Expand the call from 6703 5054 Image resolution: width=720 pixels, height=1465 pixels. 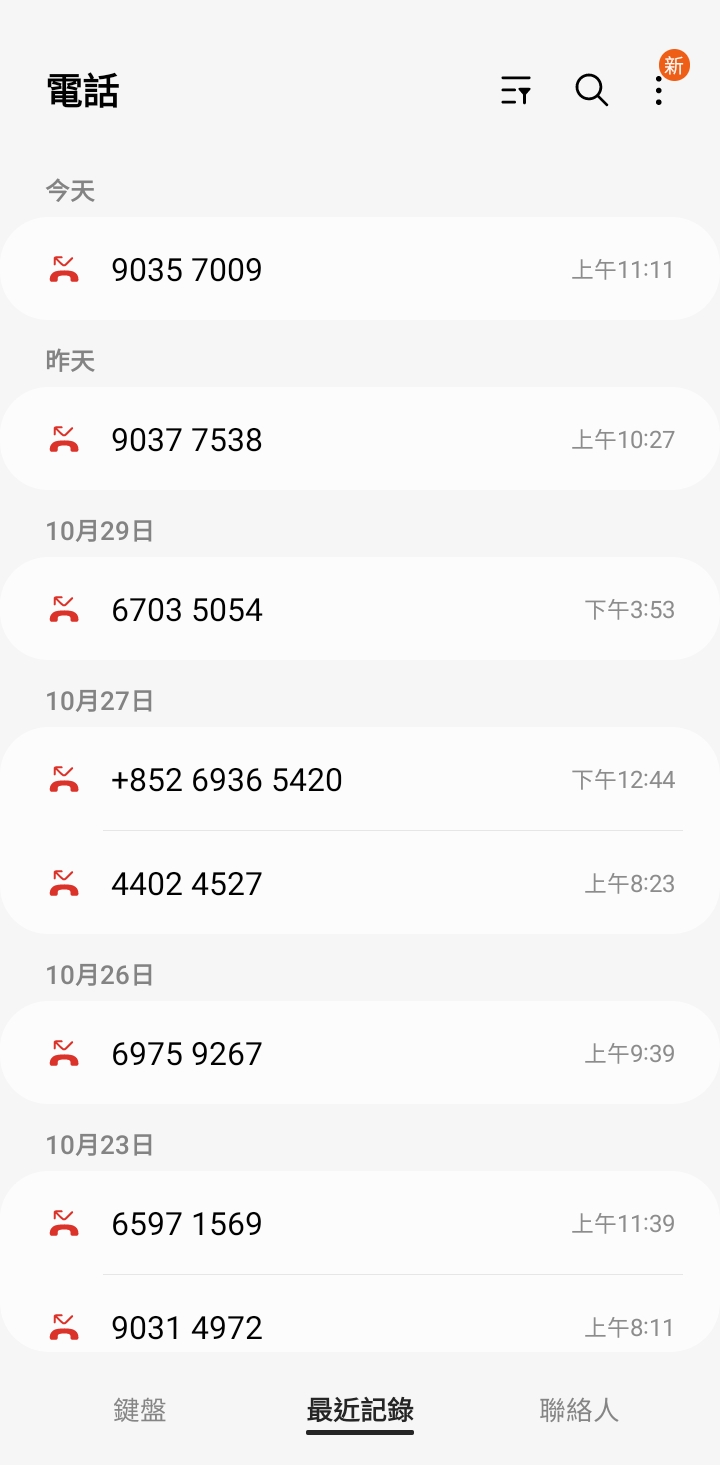pos(360,609)
